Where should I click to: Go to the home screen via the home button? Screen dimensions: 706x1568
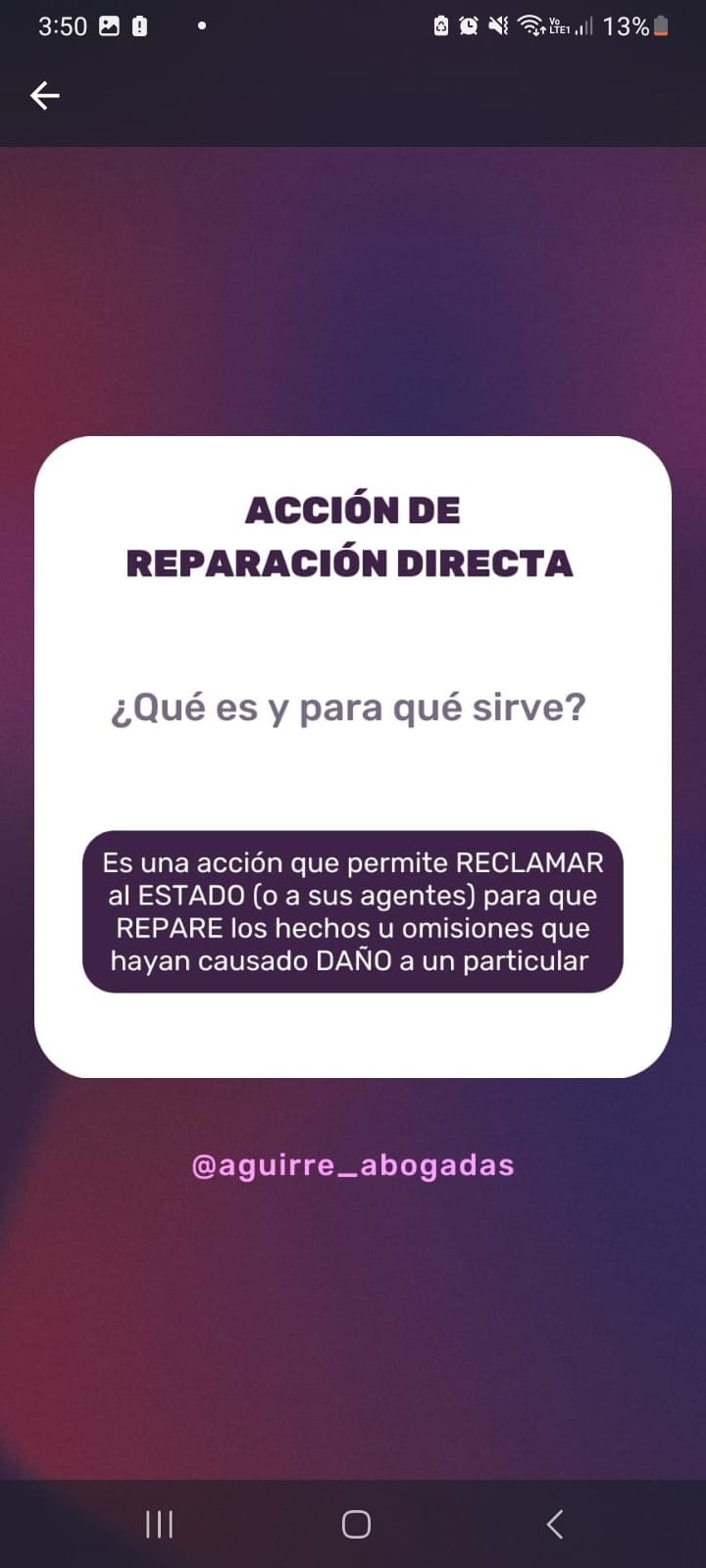[x=356, y=1524]
